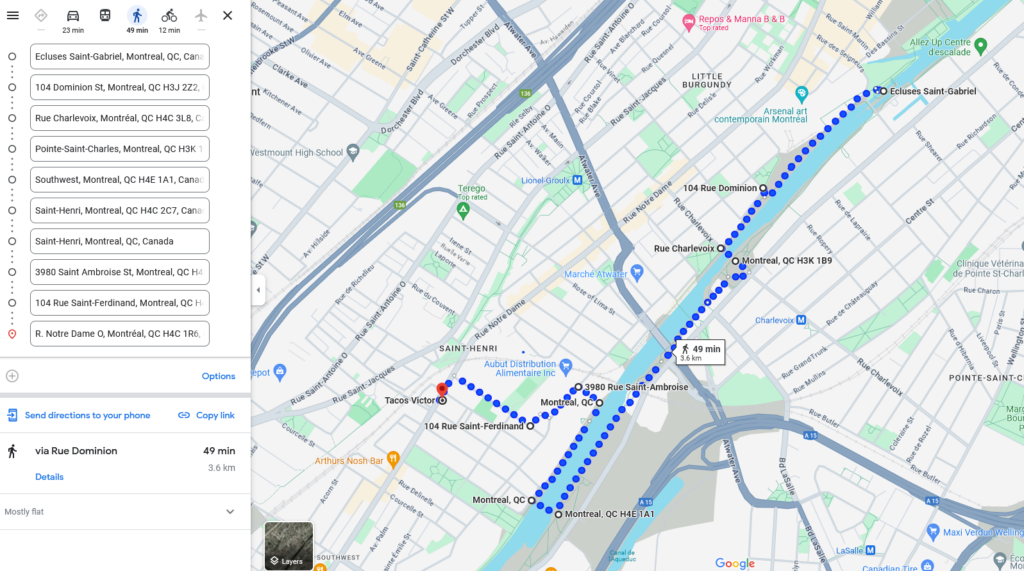Image resolution: width=1024 pixels, height=571 pixels.
Task: Edit the Rue Charlevoix stop field
Action: click(119, 118)
